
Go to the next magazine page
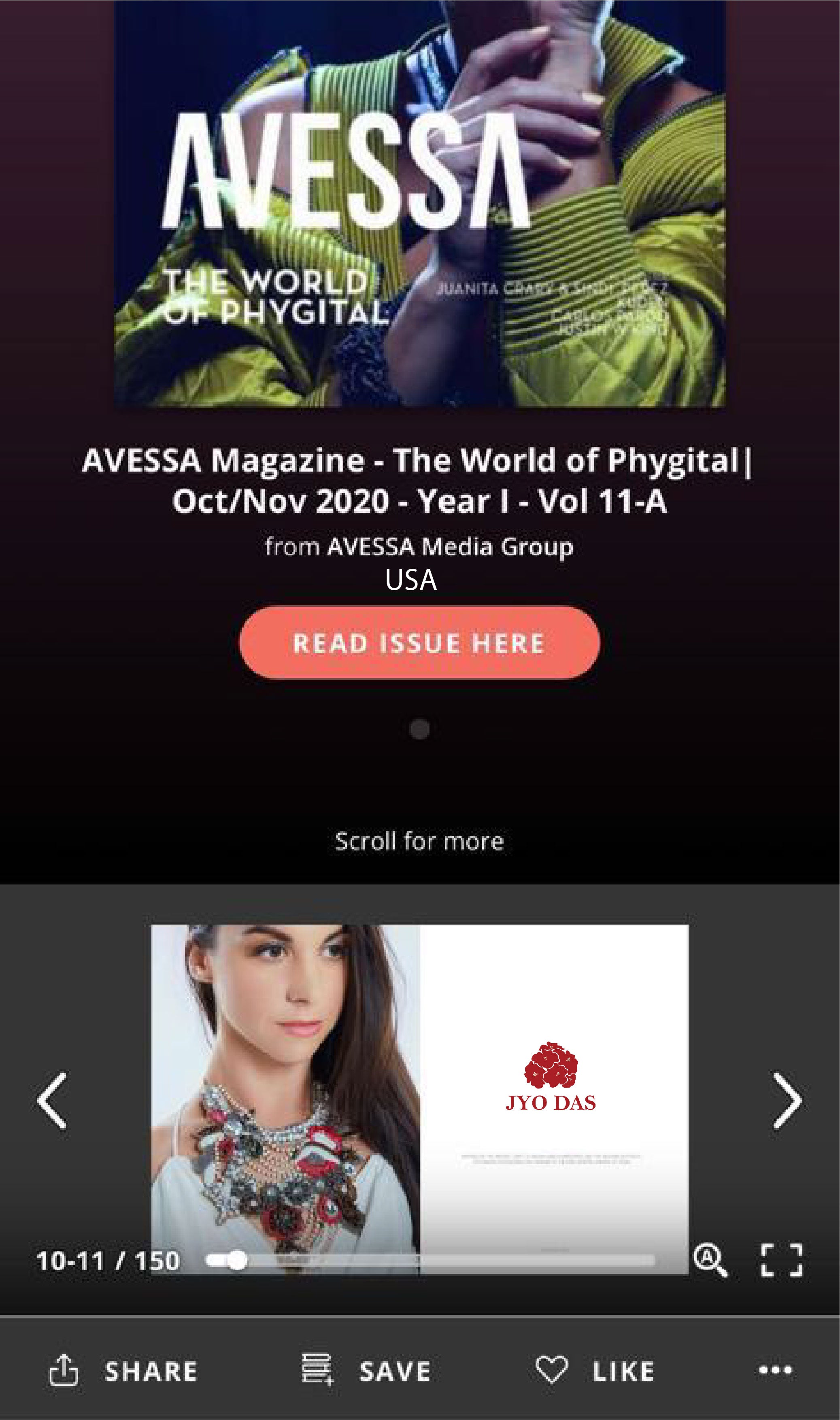tap(787, 1100)
